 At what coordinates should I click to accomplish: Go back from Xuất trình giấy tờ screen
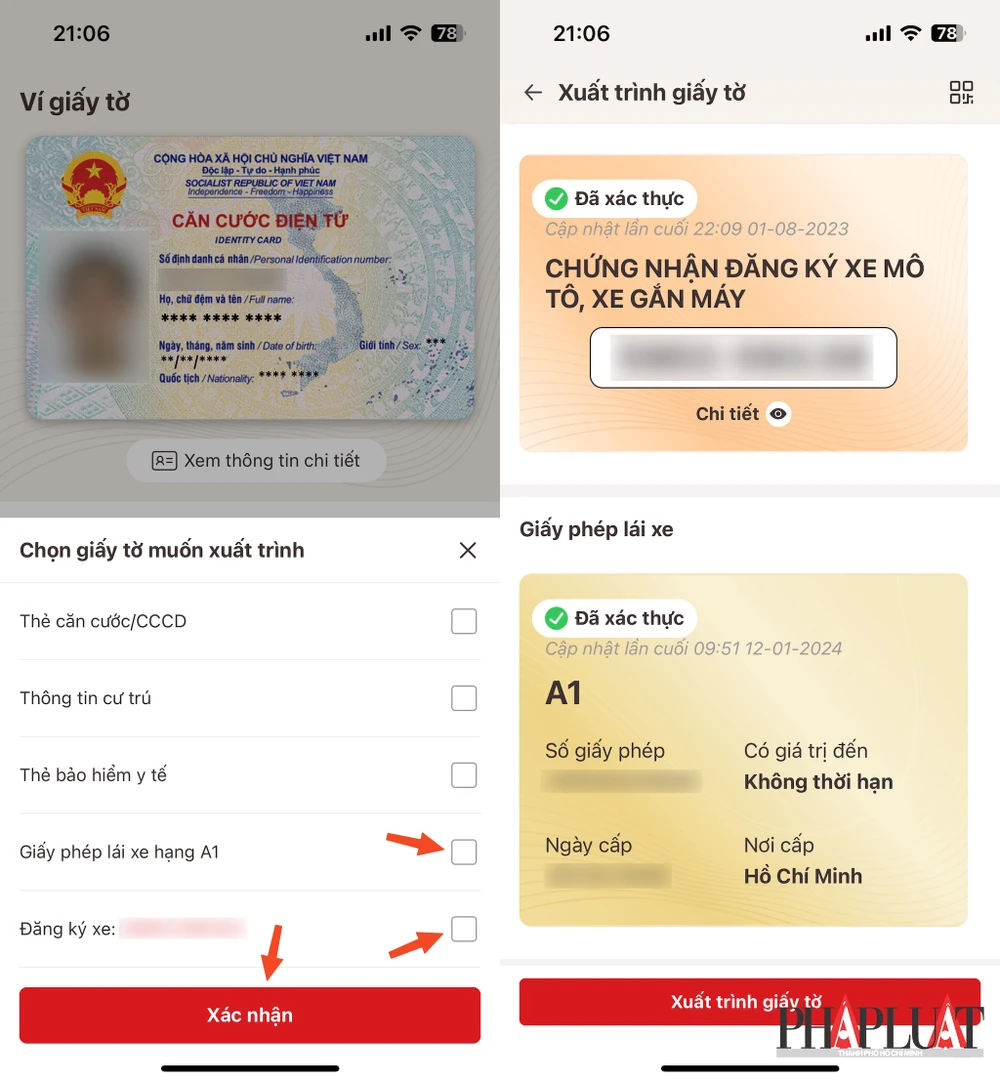pyautogui.click(x=533, y=93)
